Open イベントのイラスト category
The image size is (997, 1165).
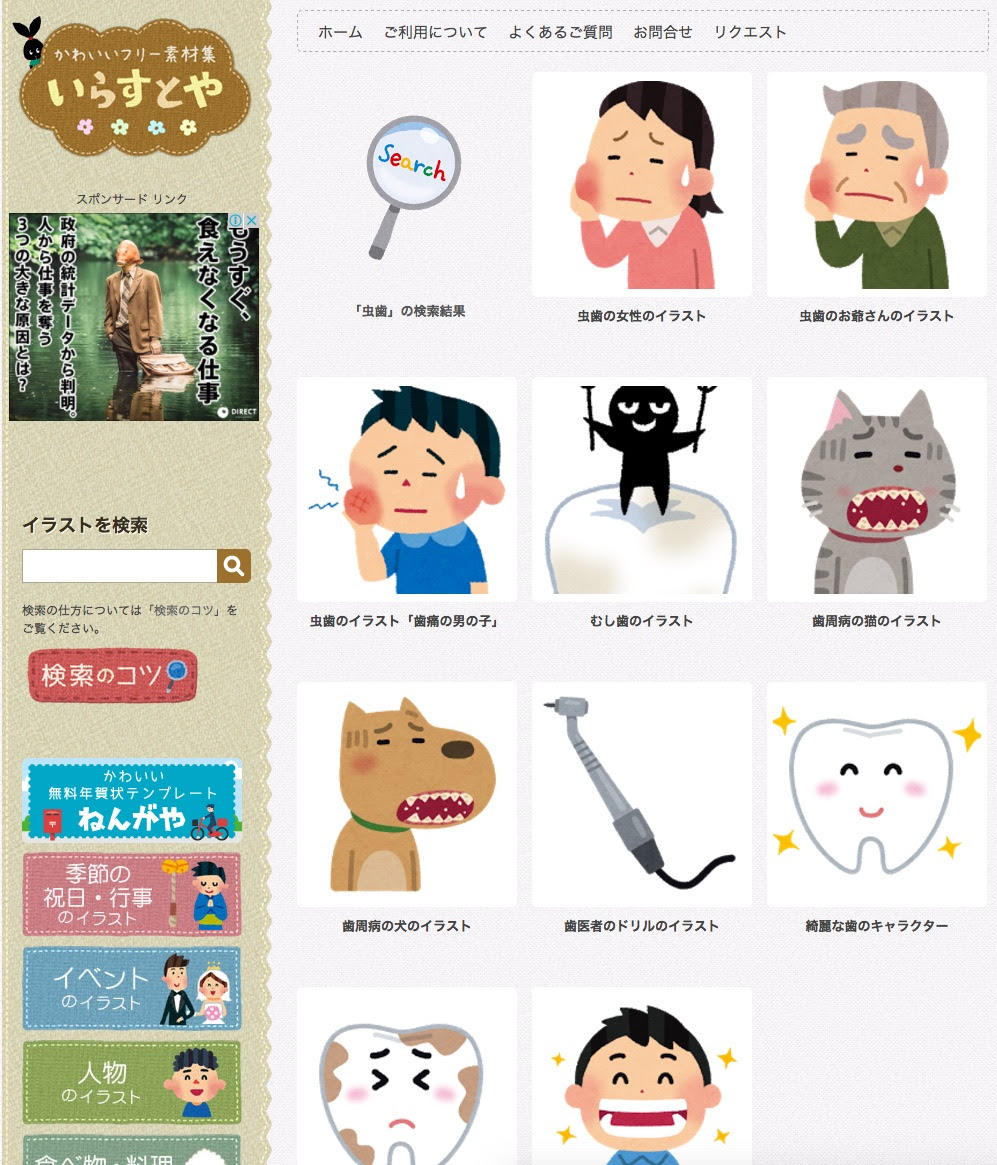pos(132,988)
